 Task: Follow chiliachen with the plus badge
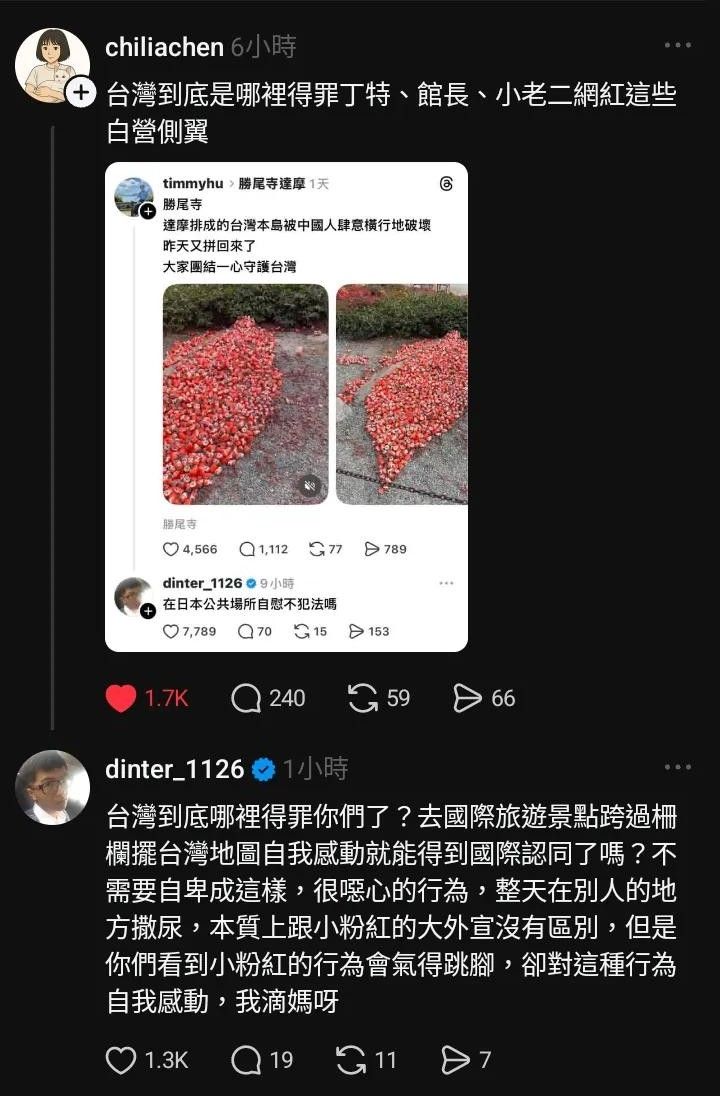pos(80,93)
